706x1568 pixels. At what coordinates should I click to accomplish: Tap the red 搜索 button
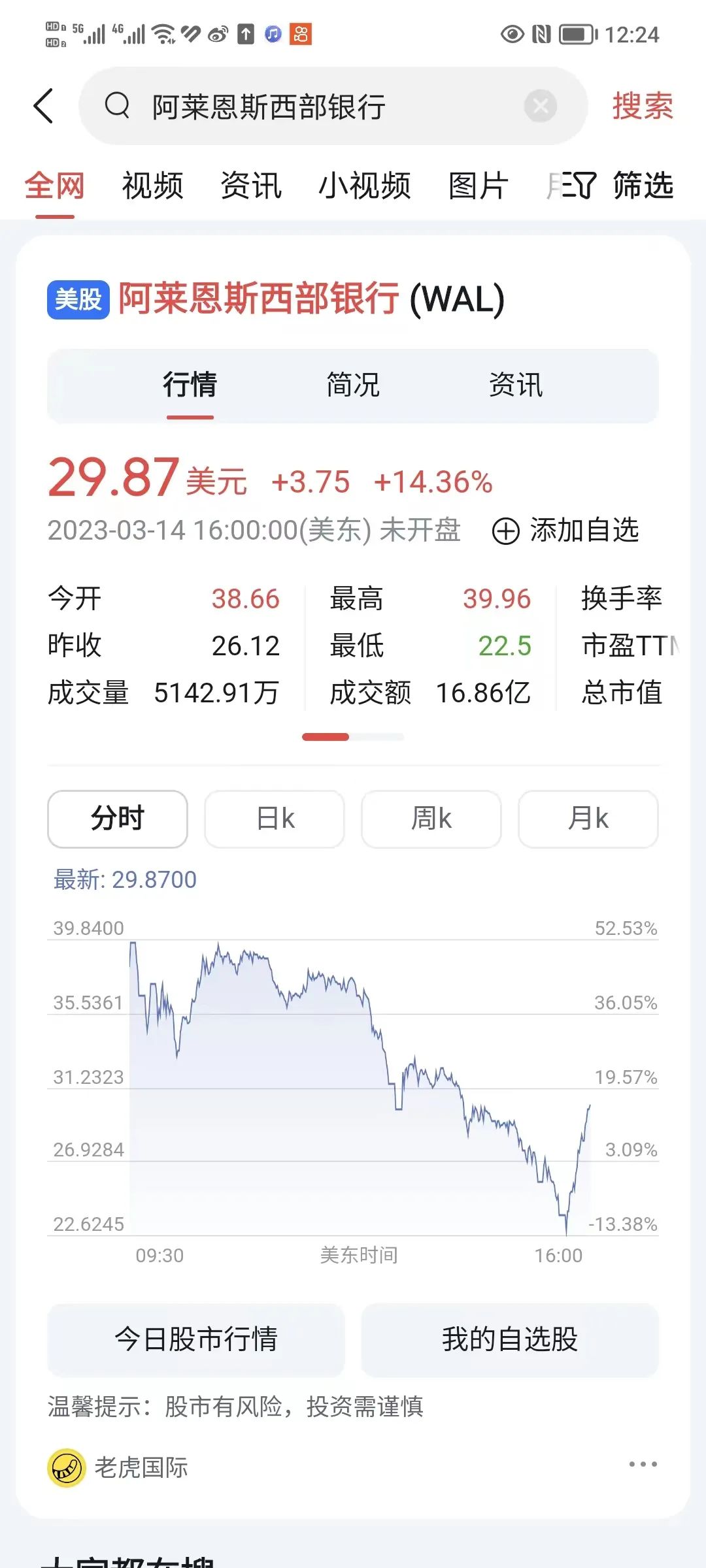(643, 106)
